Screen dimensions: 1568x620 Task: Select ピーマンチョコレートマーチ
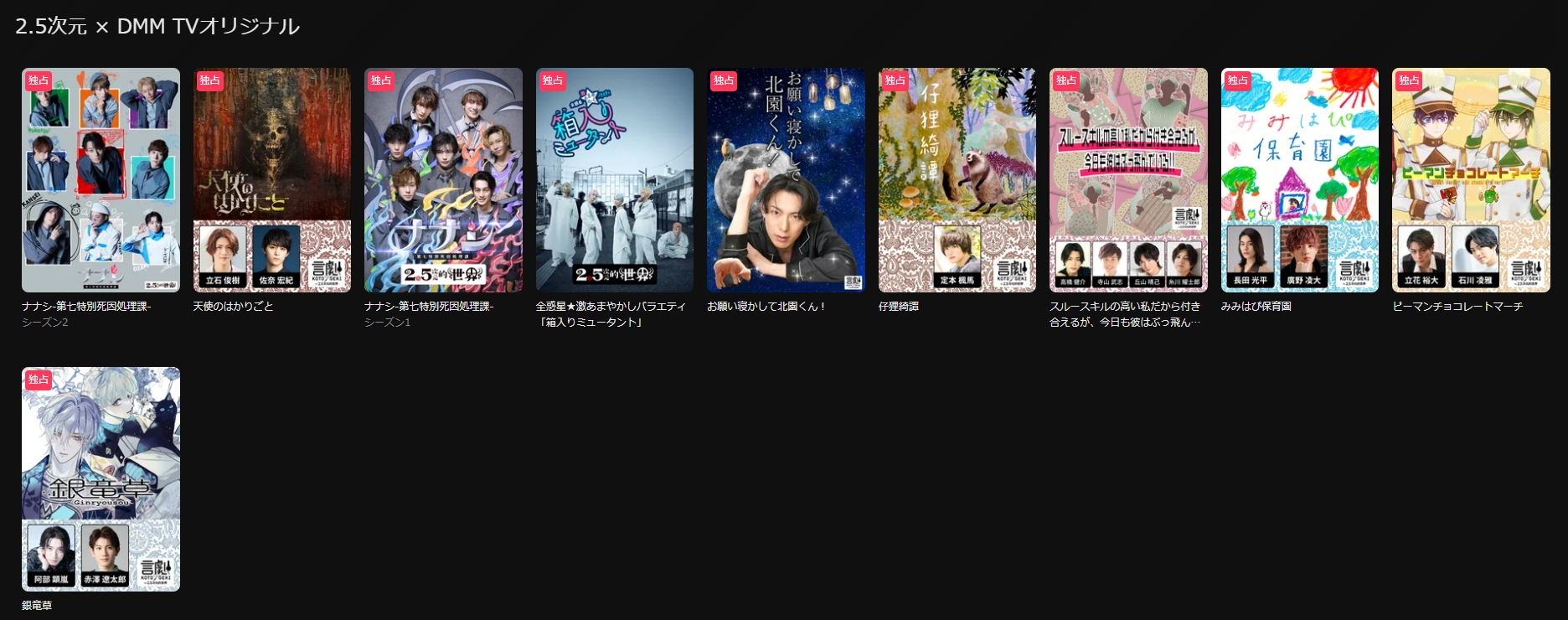1471,180
